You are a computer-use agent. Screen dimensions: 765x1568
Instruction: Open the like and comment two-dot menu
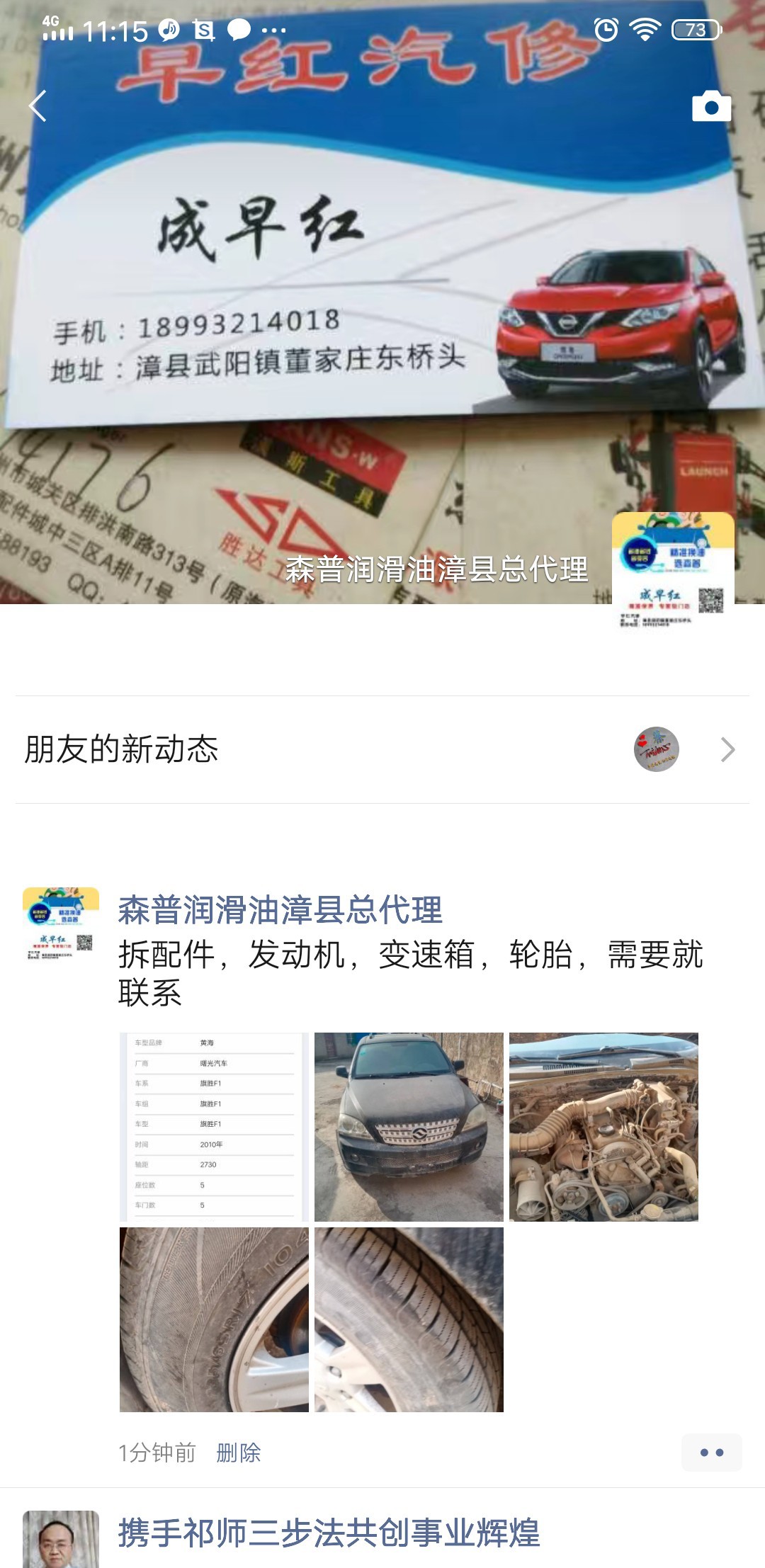pyautogui.click(x=711, y=1453)
